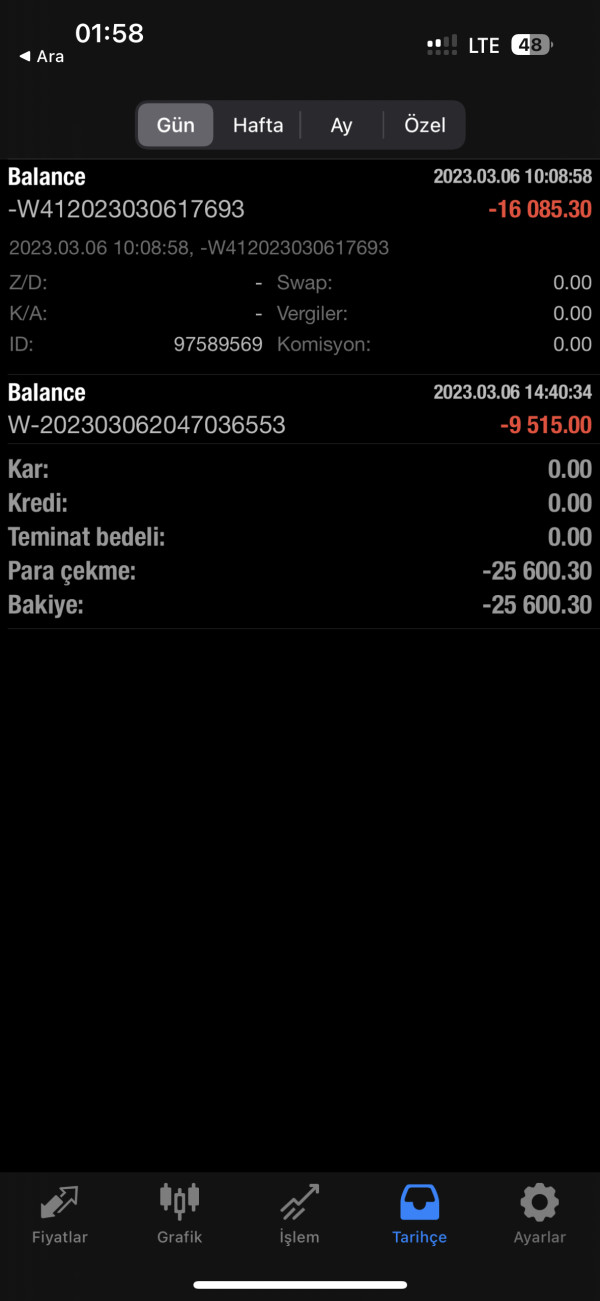Screen dimensions: 600x1301
Task: Return to the previous app via Ara
Action: pyautogui.click(x=41, y=57)
